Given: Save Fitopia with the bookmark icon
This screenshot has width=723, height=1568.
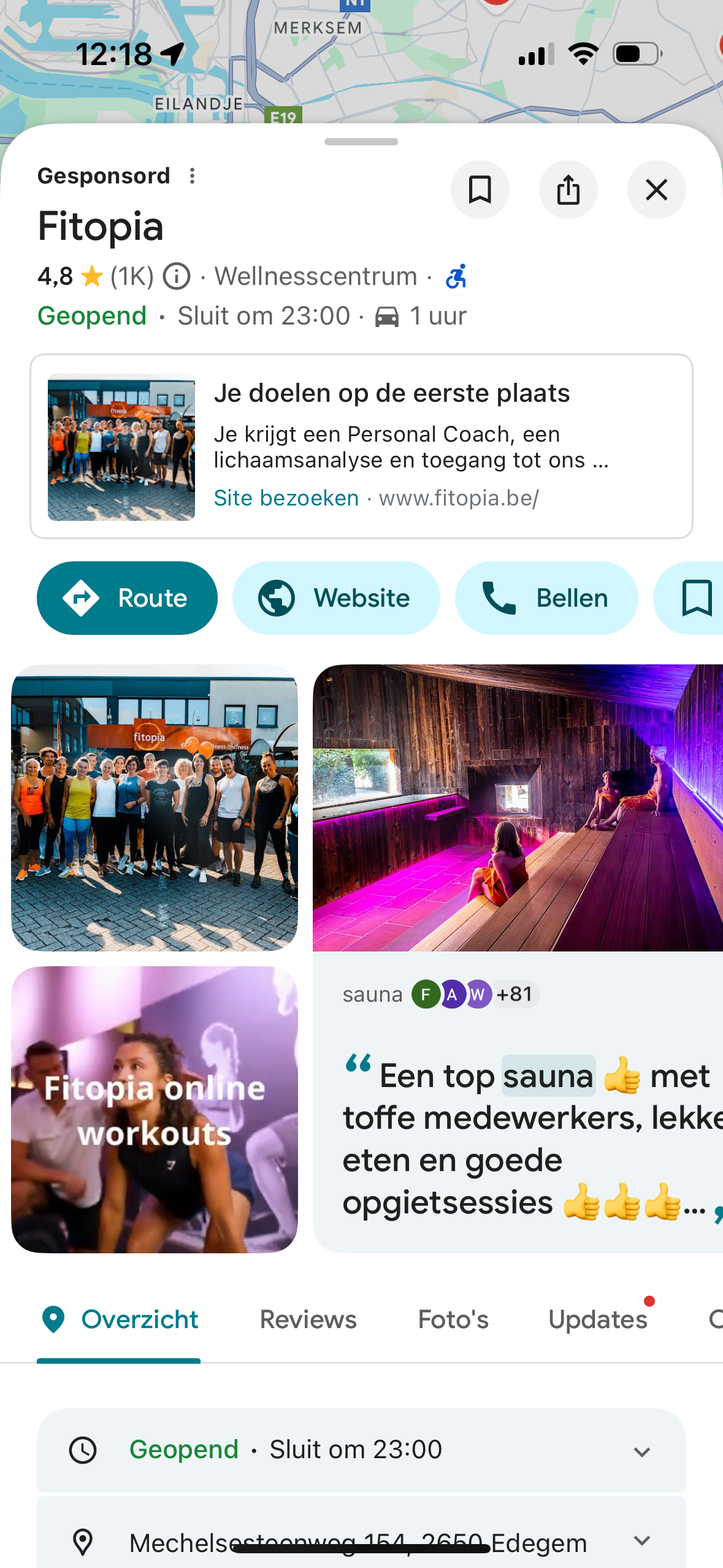Looking at the screenshot, I should pos(480,190).
